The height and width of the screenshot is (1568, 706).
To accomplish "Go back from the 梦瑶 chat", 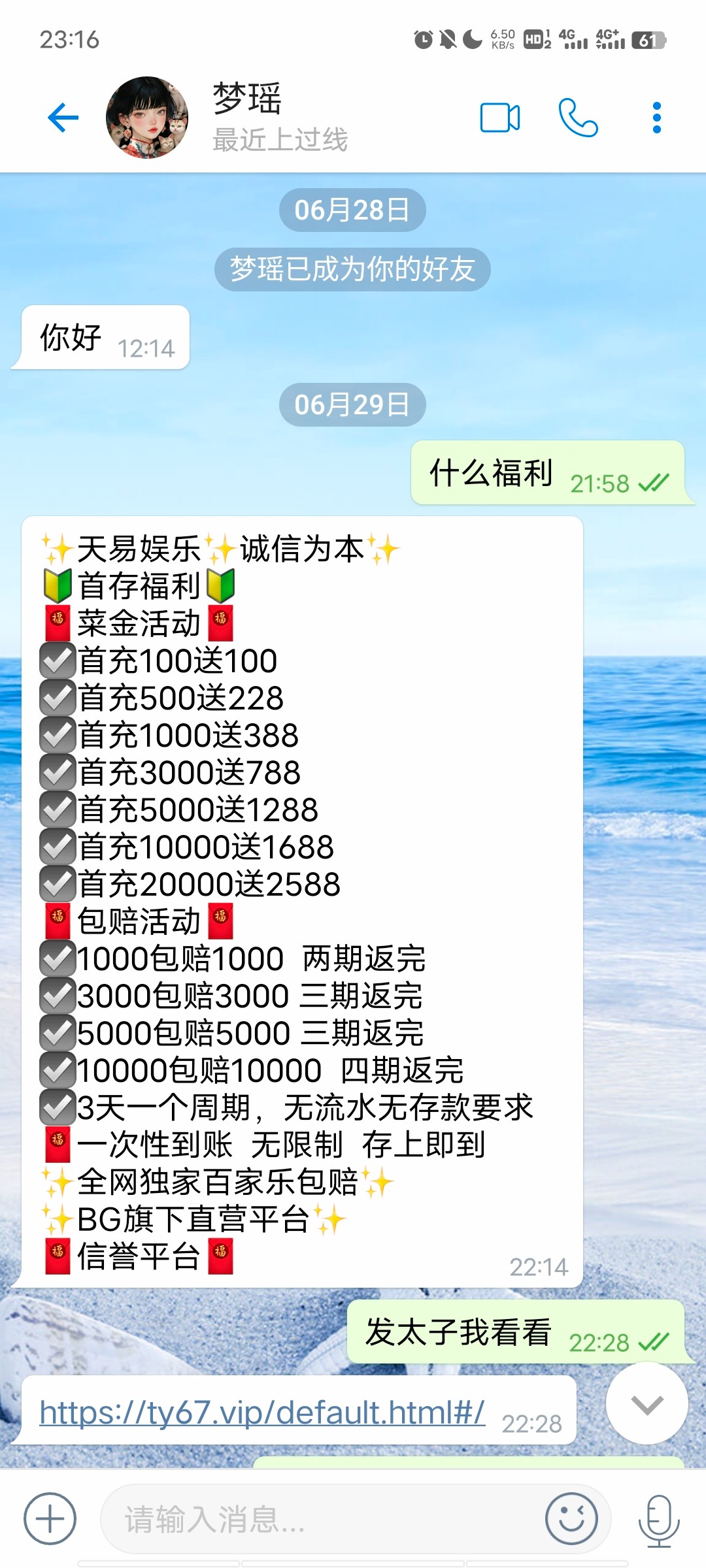I will pyautogui.click(x=63, y=118).
